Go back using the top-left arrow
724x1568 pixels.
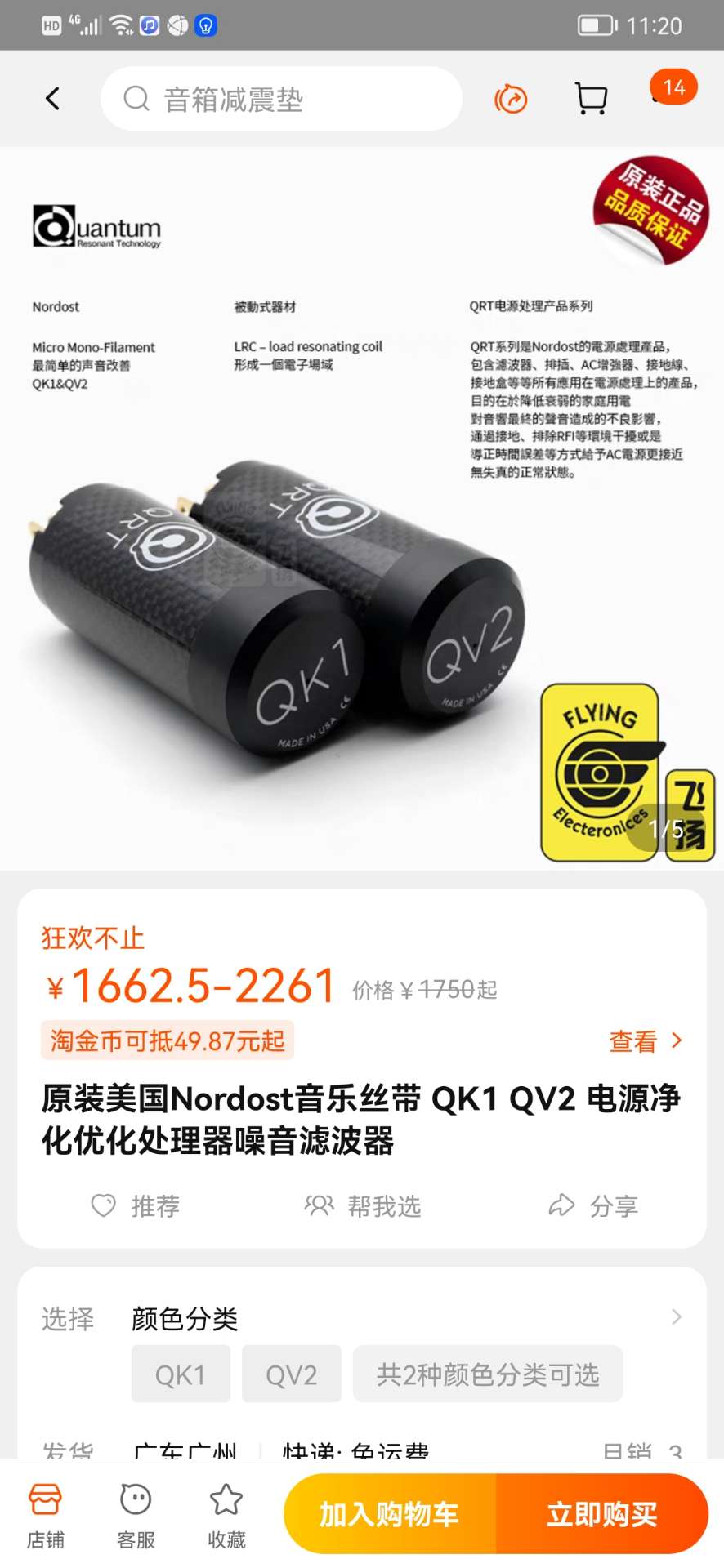pyautogui.click(x=53, y=99)
